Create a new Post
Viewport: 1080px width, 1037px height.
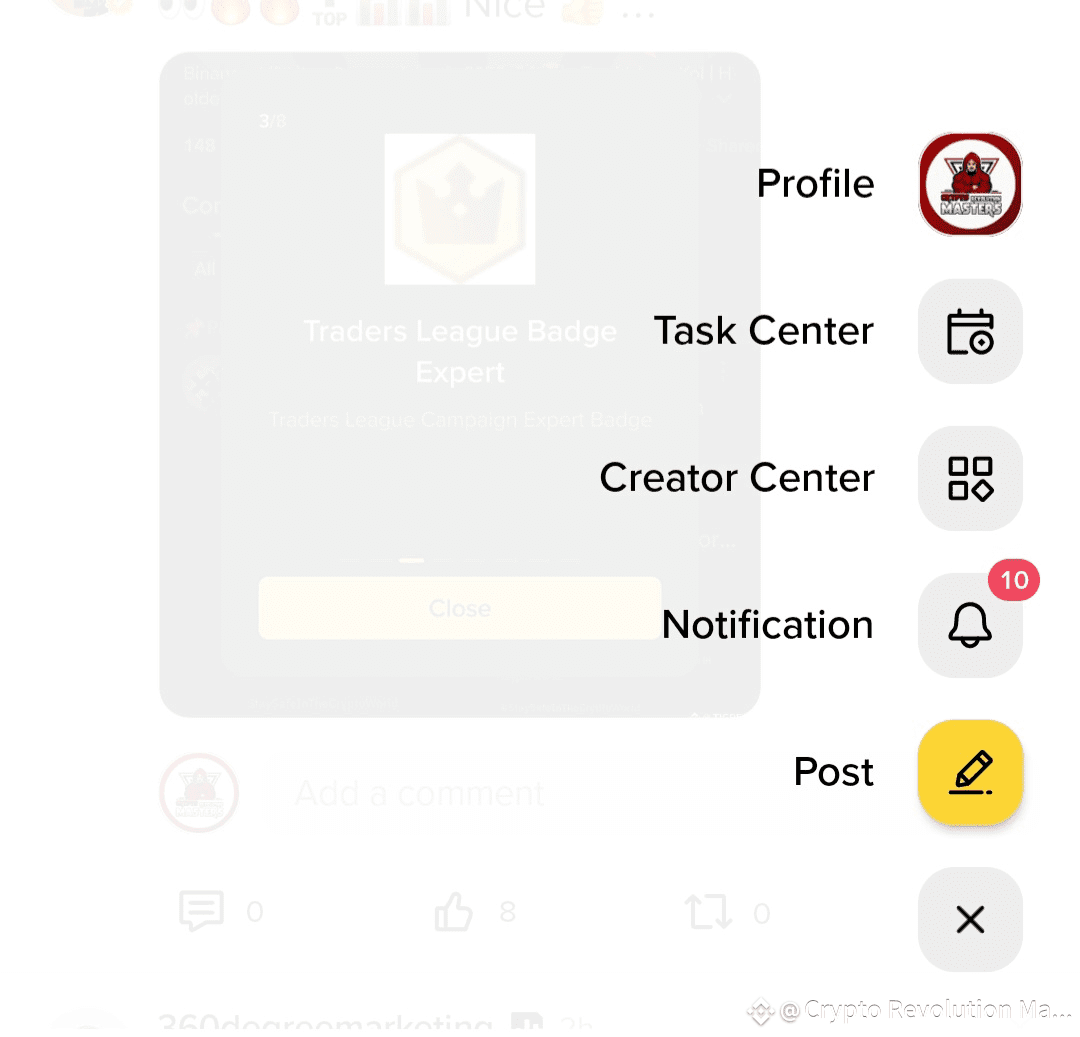[969, 772]
